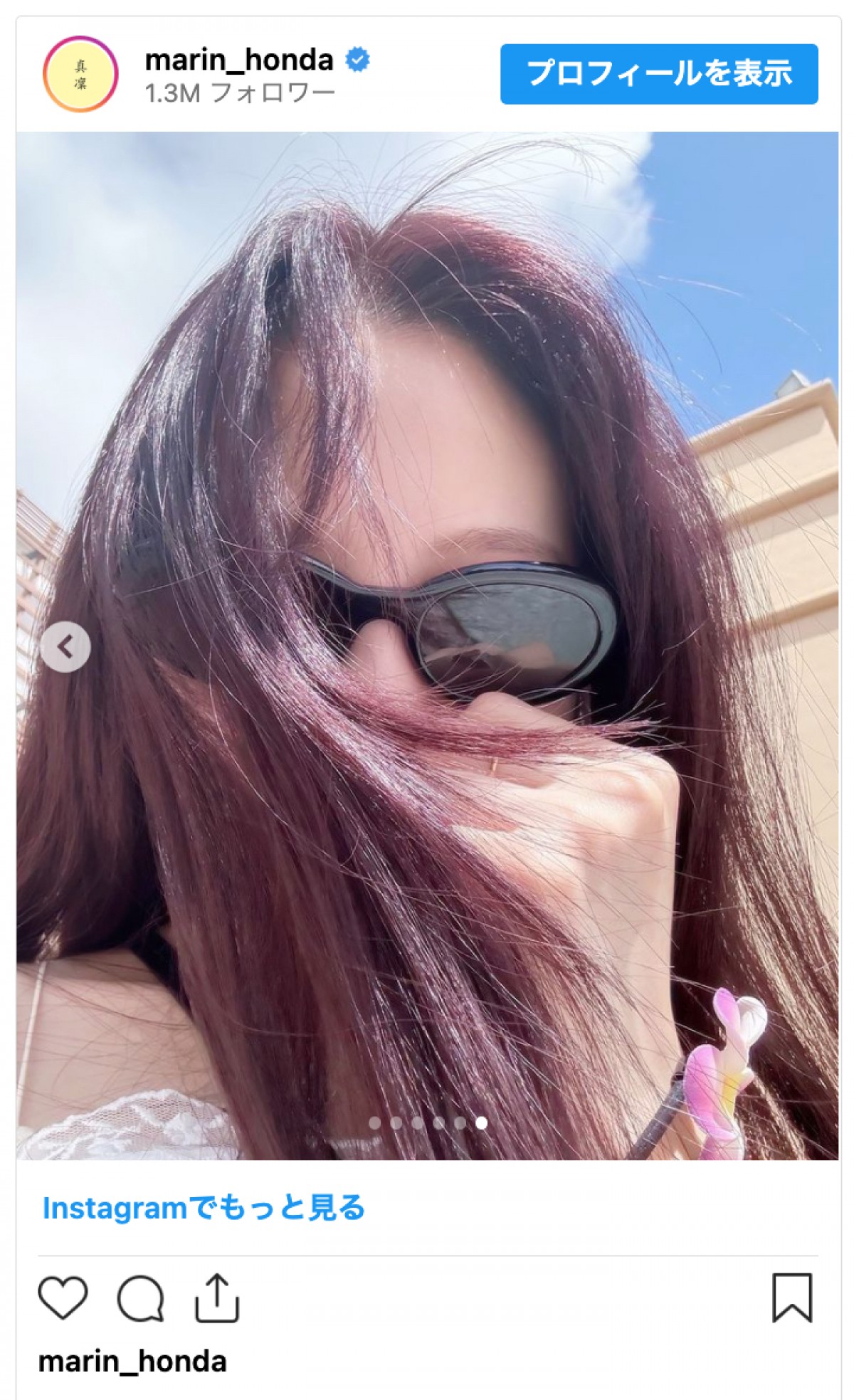Like this post with heart icon
The image size is (854, 1400).
[63, 1297]
